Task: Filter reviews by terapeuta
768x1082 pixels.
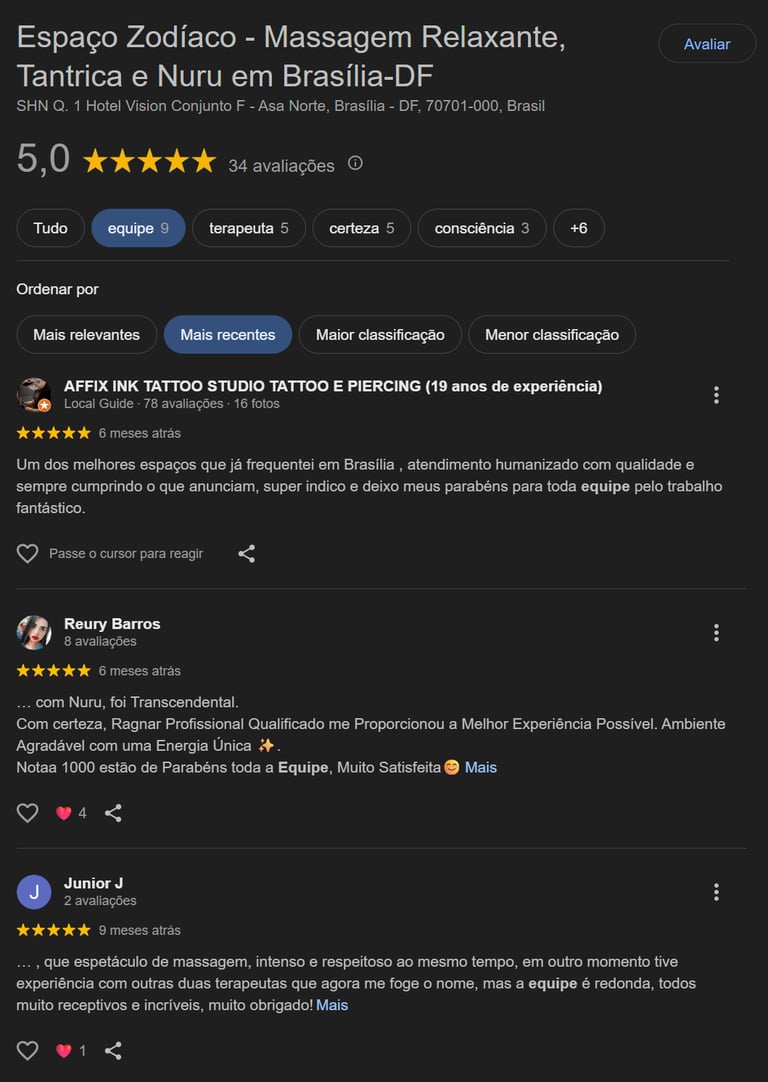Action: click(x=248, y=228)
